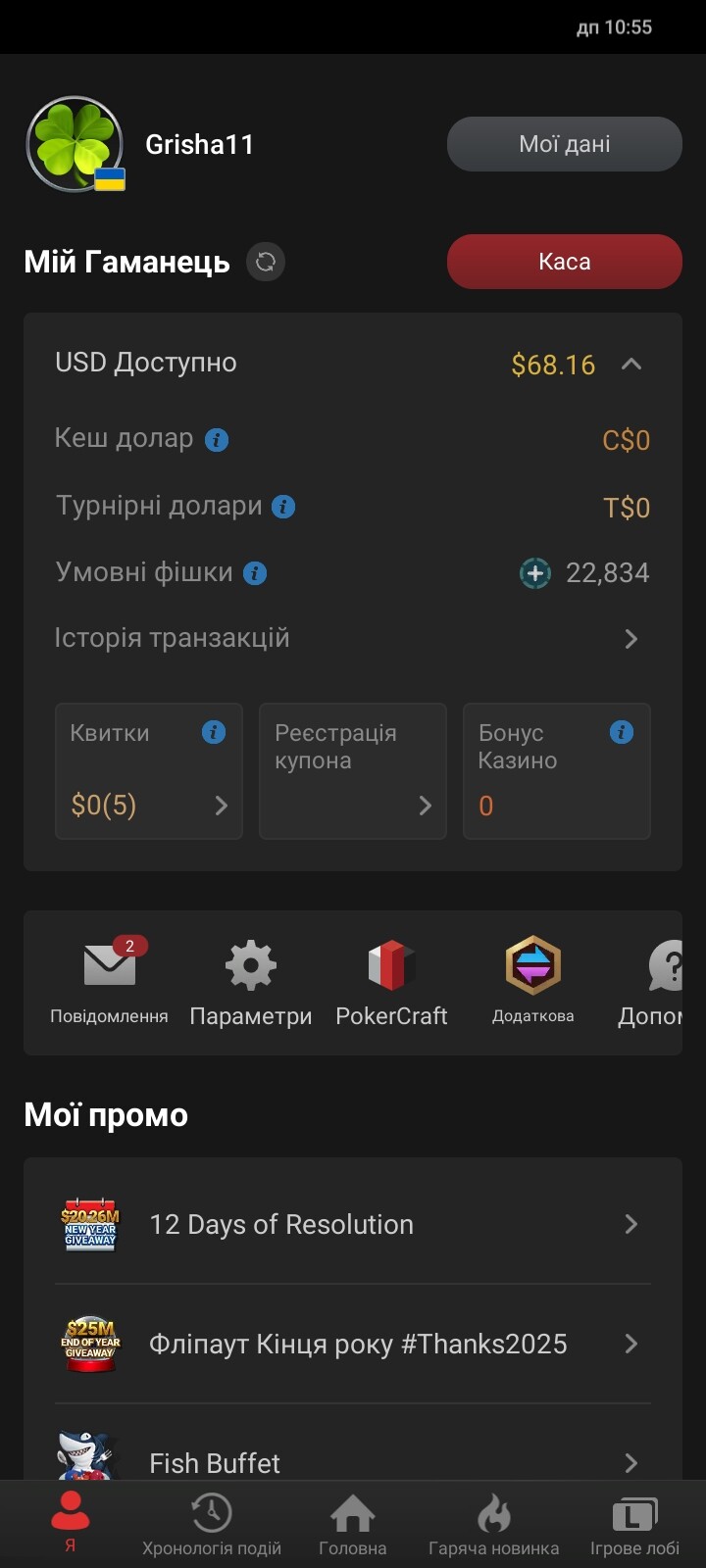The height and width of the screenshot is (1568, 706).
Task: Show info about Турнірні долари
Action: (283, 507)
